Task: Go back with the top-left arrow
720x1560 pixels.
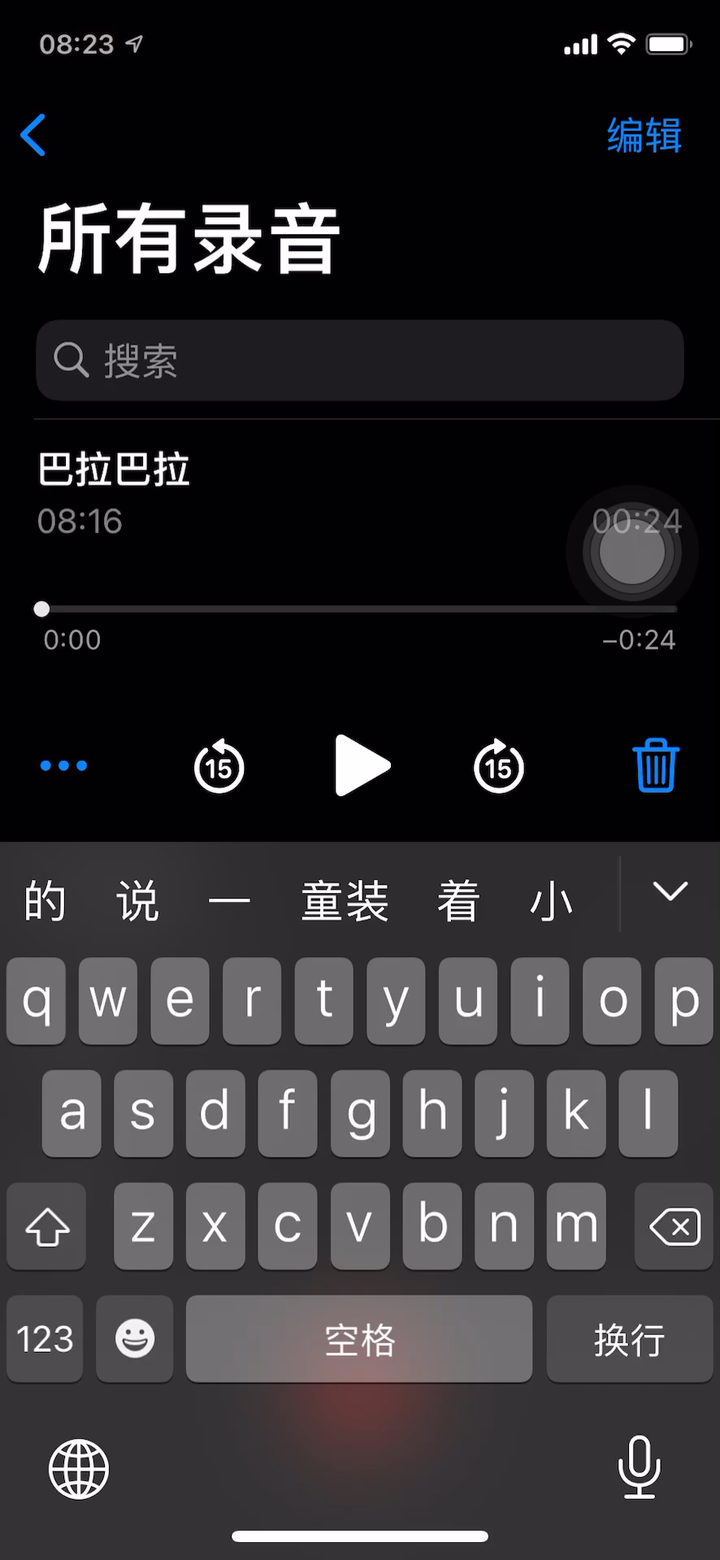Action: [33, 135]
